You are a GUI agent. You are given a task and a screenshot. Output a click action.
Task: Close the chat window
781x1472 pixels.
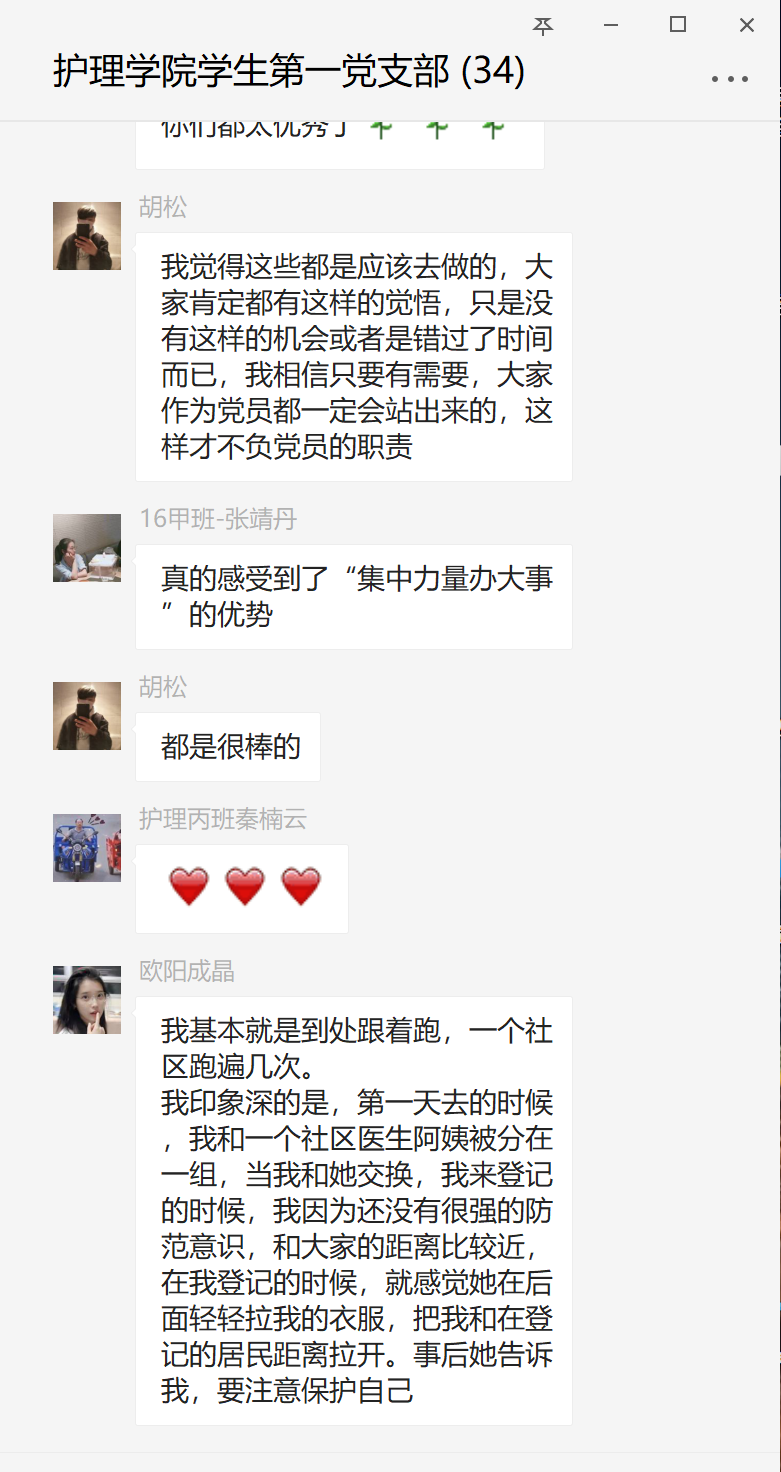[x=746, y=26]
